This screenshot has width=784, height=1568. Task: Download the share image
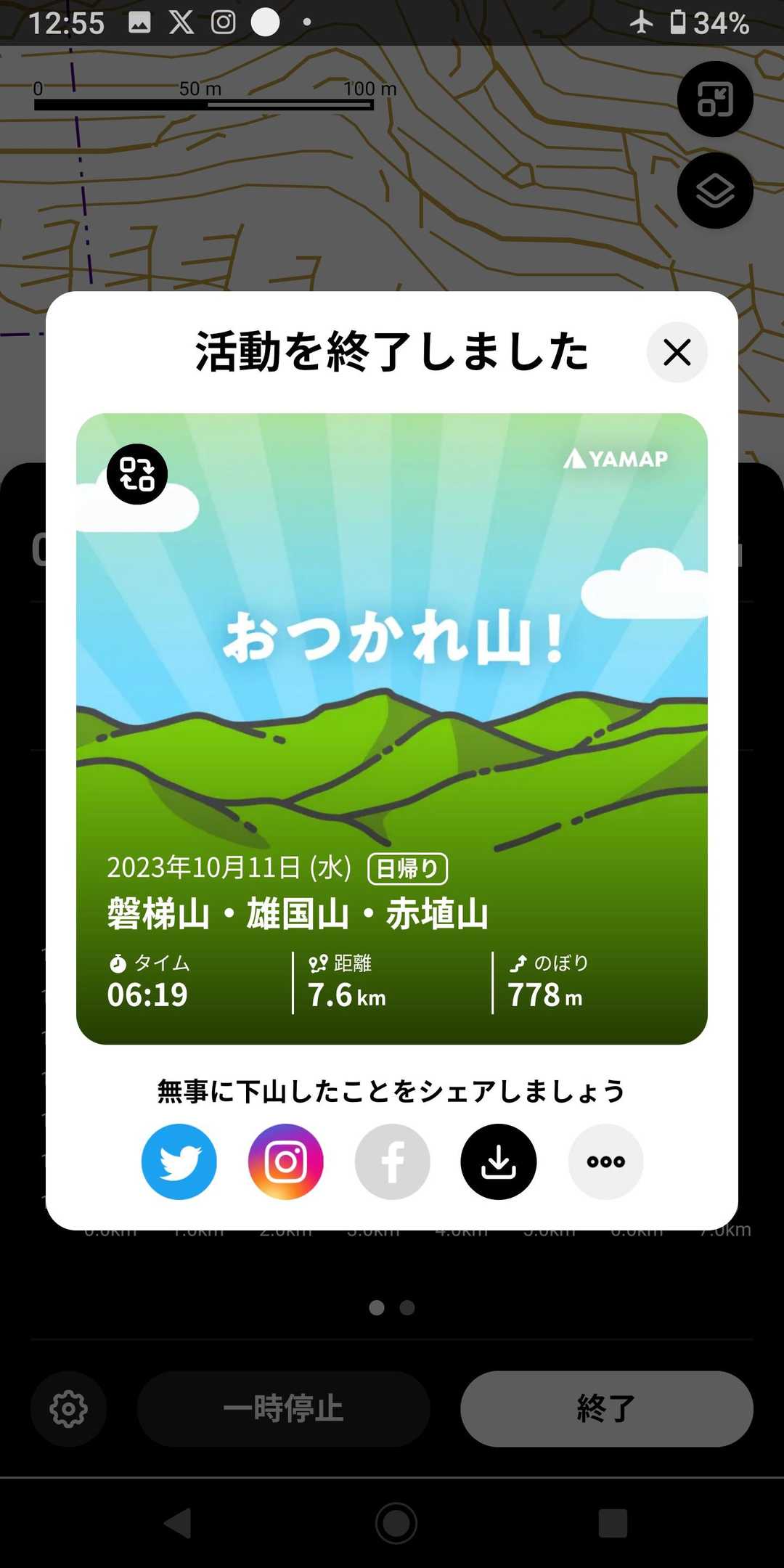(499, 1161)
